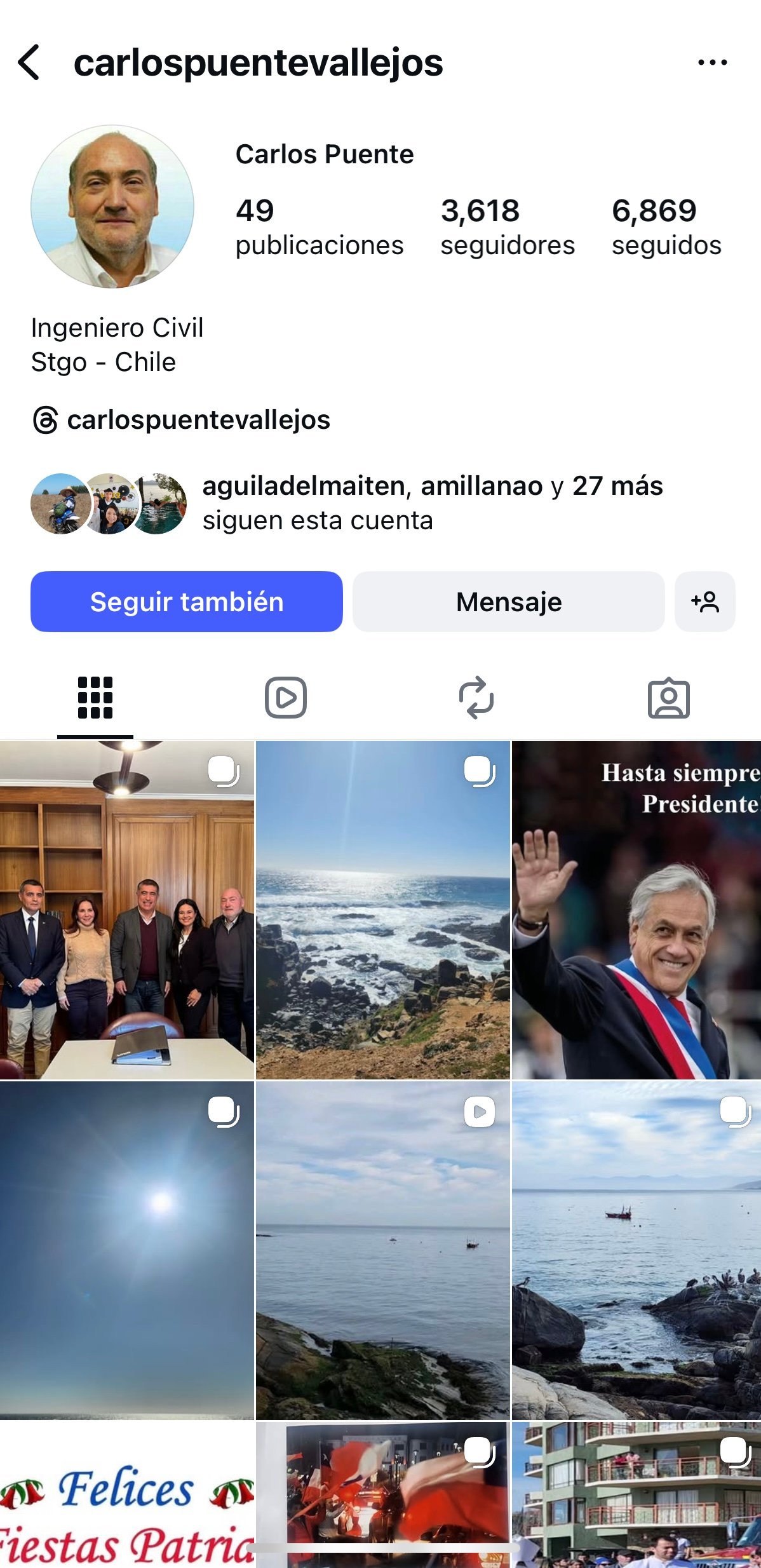Send a message via Mensaje button

[508, 601]
